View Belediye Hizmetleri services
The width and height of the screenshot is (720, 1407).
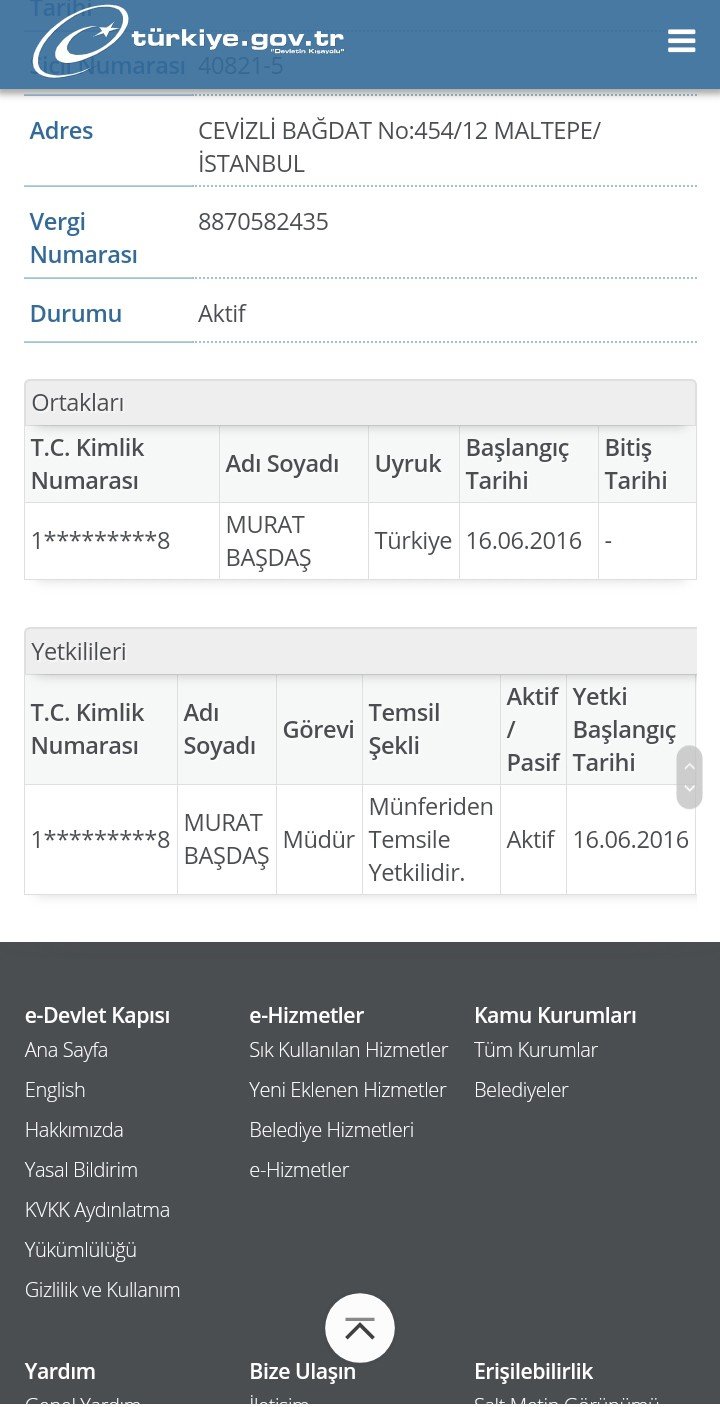[332, 1130]
